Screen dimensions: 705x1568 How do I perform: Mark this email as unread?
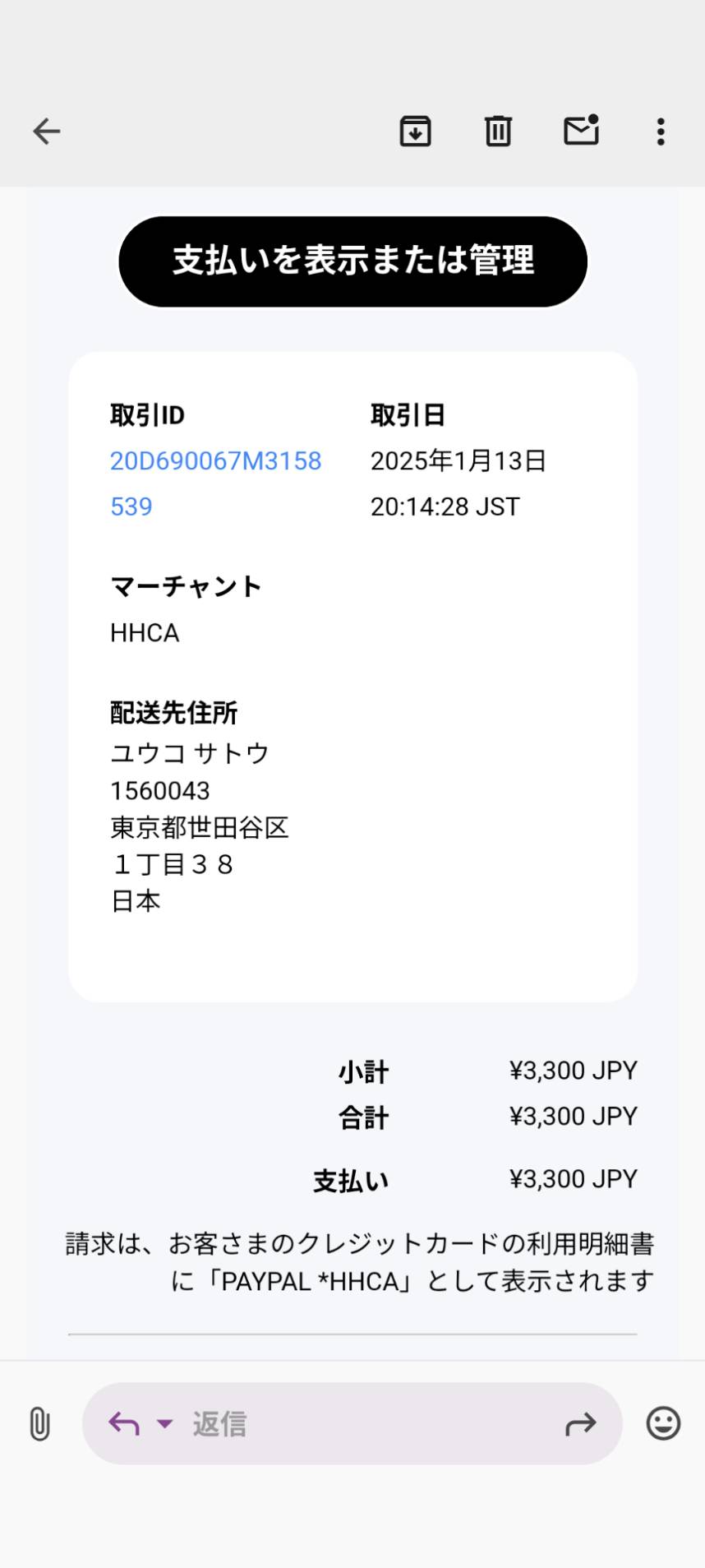(582, 131)
